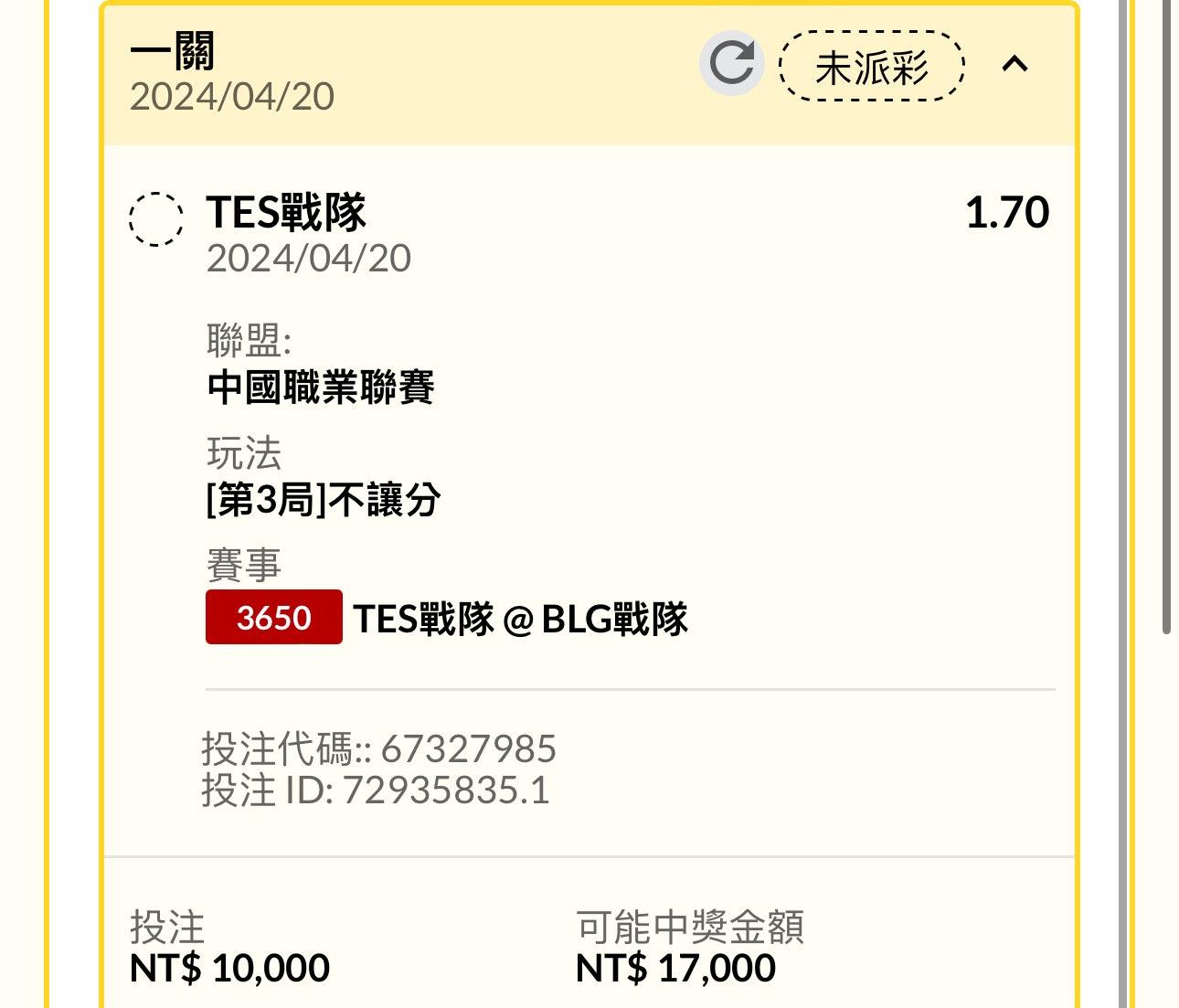Refresh the bet slip status

tap(731, 63)
